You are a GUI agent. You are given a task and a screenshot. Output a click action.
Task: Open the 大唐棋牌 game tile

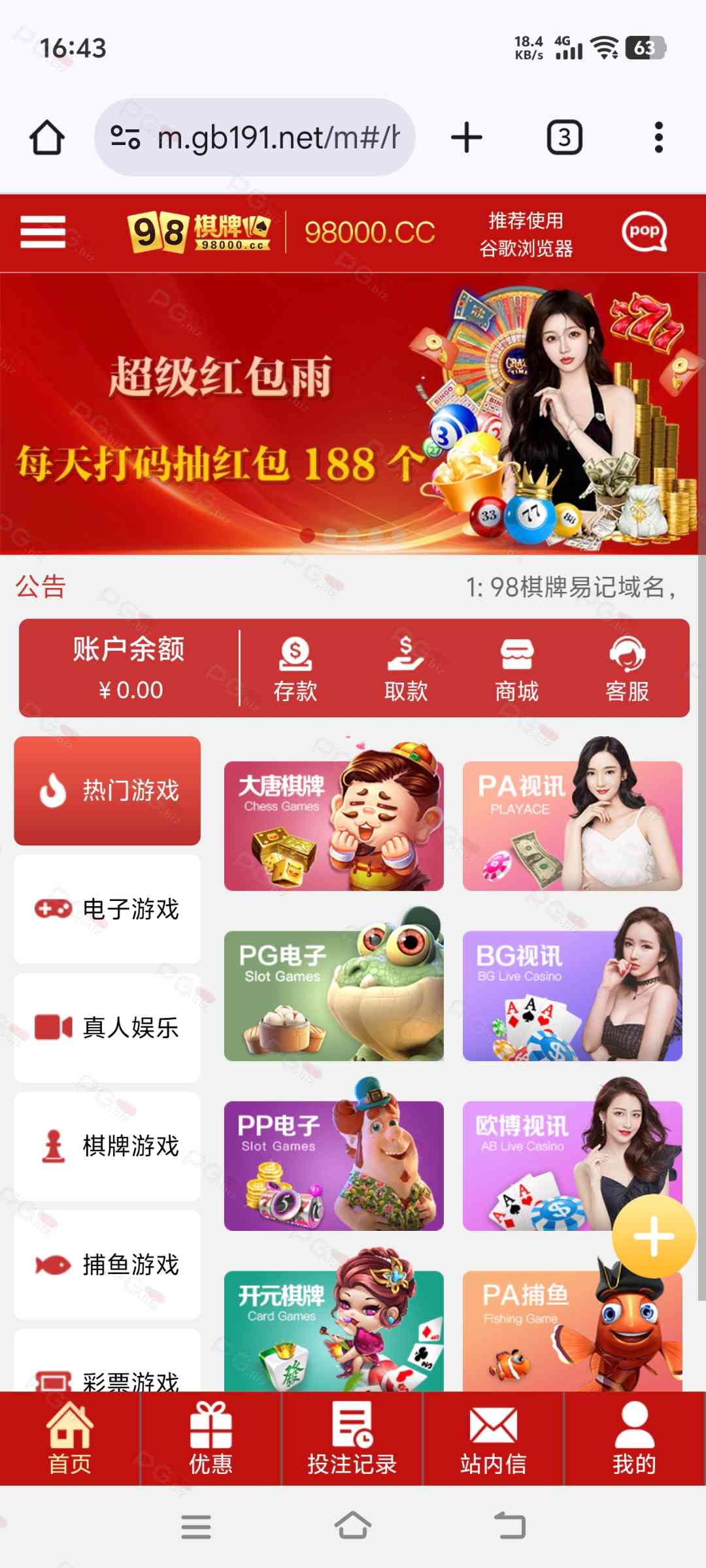(x=333, y=826)
